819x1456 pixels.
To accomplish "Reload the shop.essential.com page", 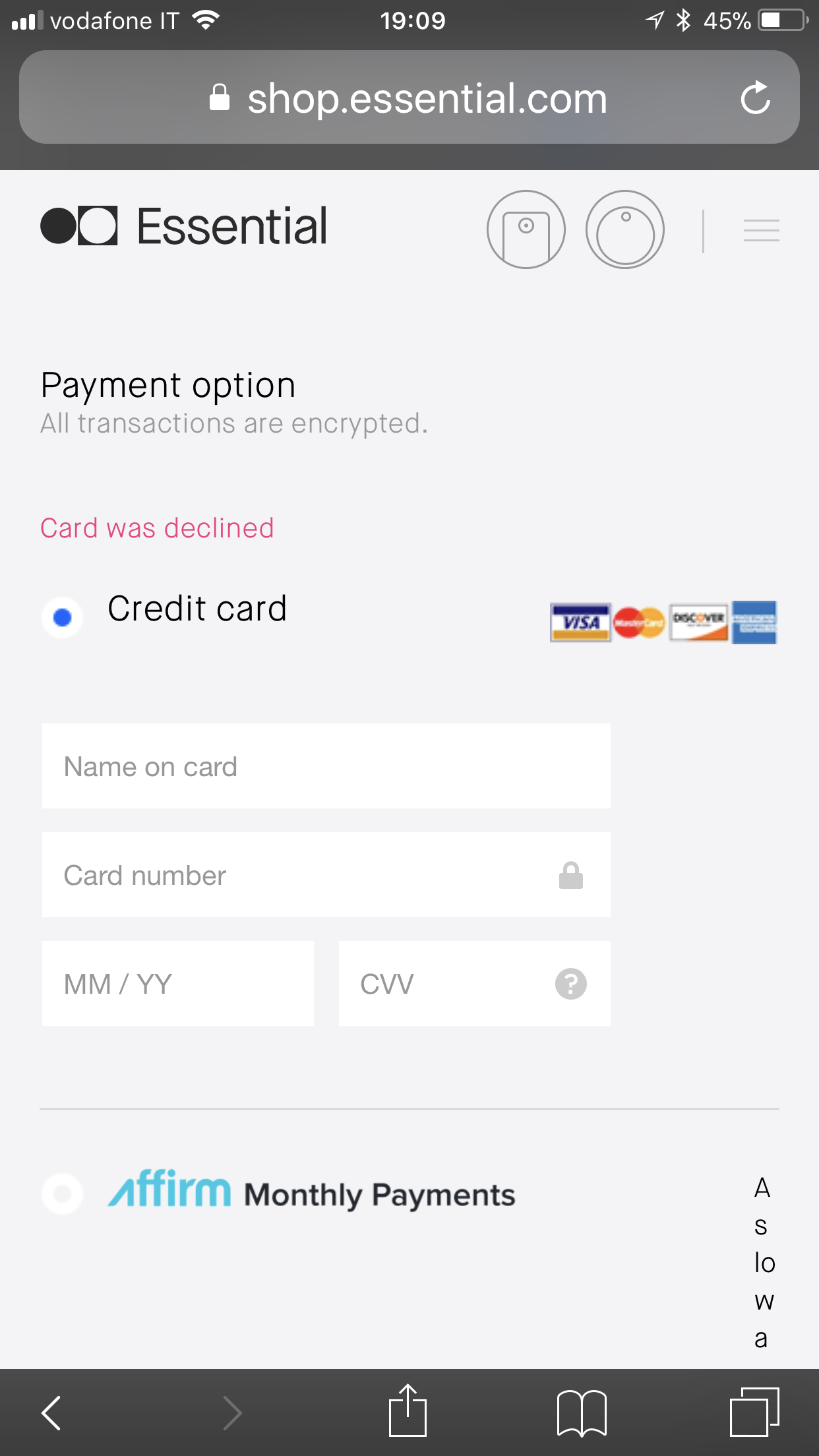I will click(x=755, y=98).
